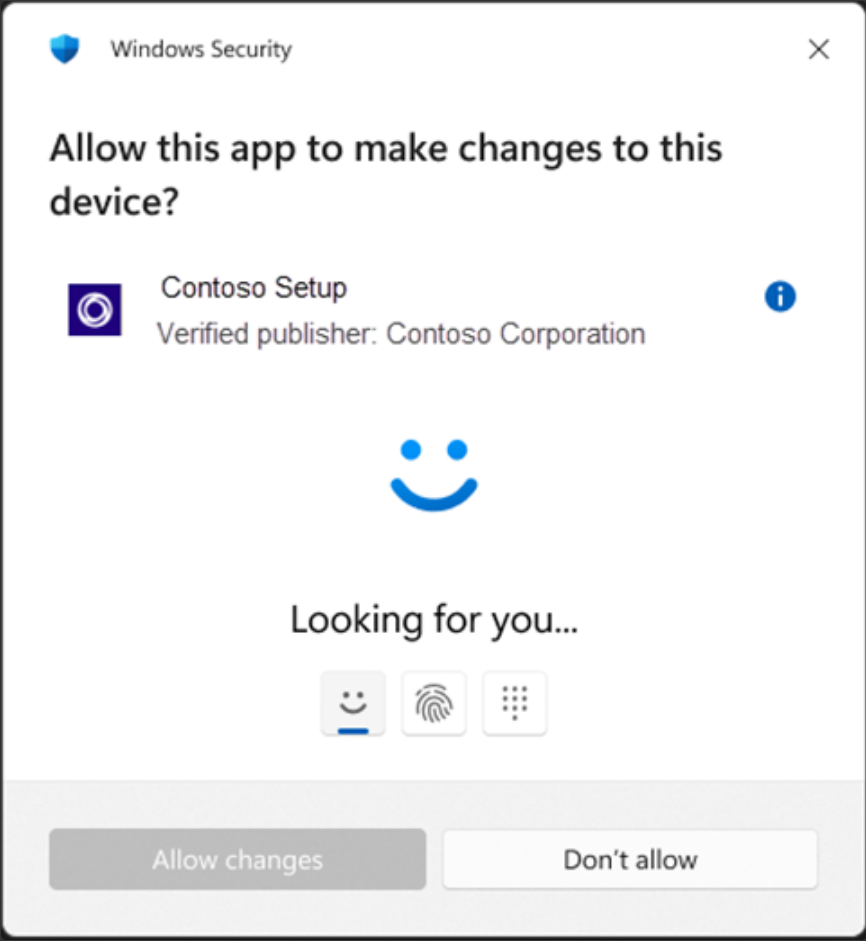Close the Windows Security dialog
Screen dimensions: 866x941
(x=818, y=49)
